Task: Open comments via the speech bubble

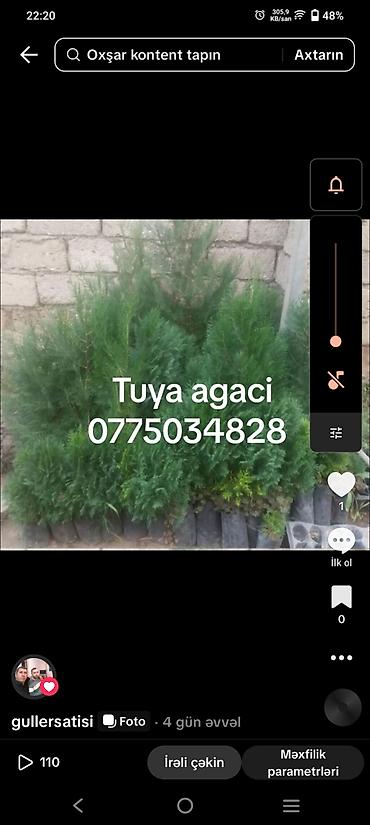Action: (342, 541)
